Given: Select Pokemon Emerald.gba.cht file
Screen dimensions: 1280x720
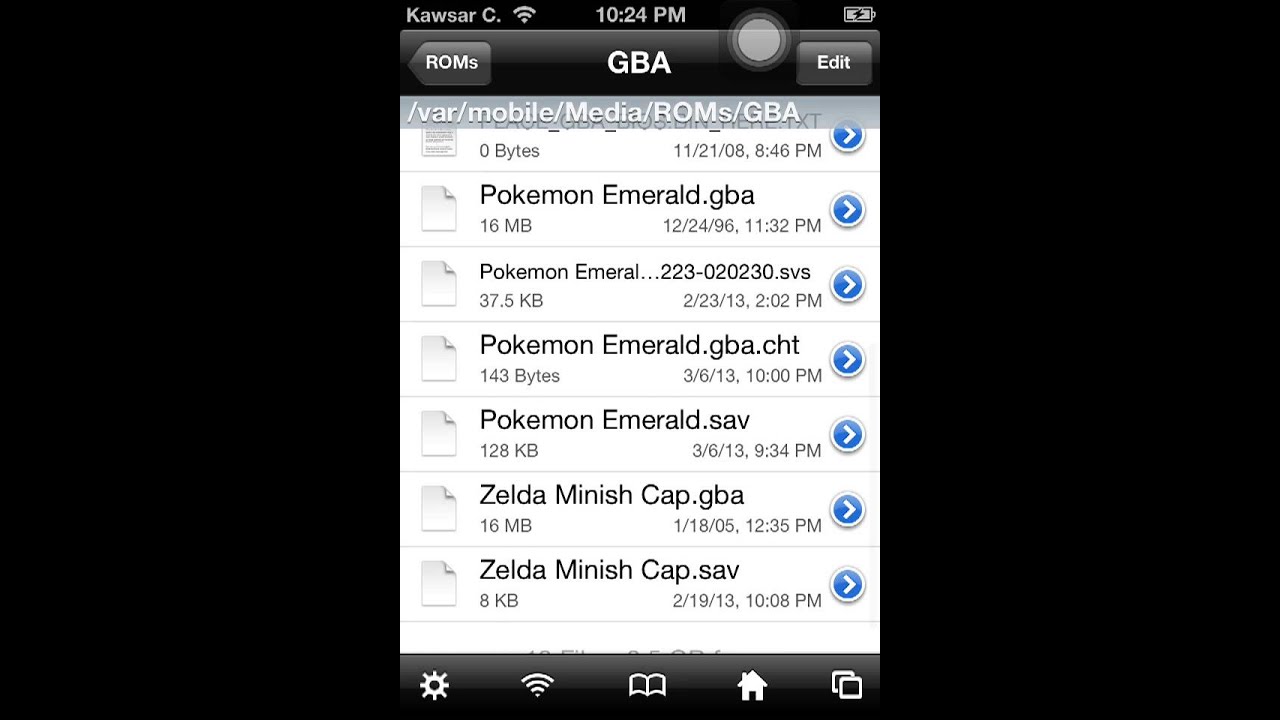Looking at the screenshot, I should (x=638, y=358).
